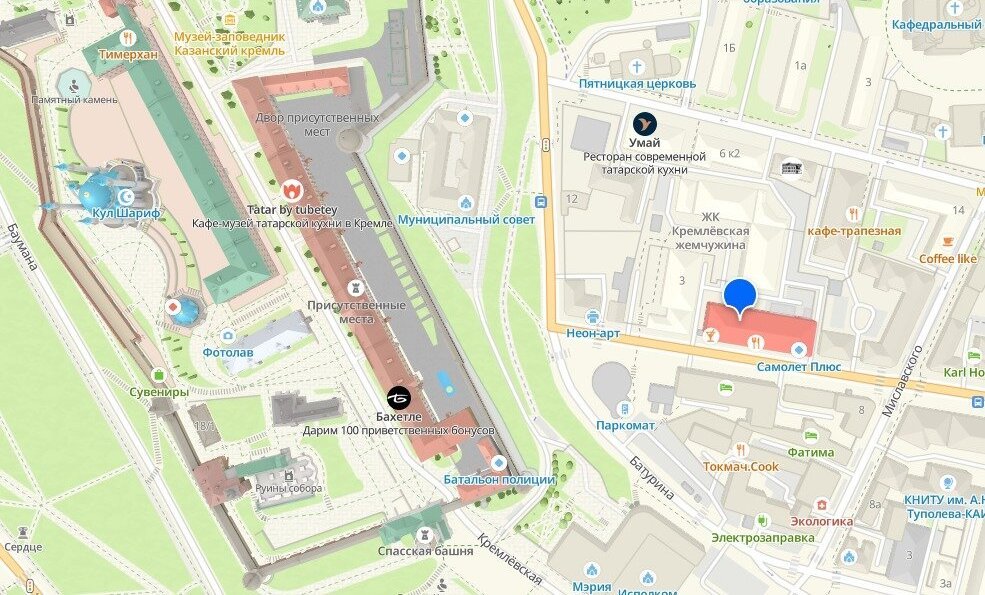Select the Кул Шариф mosque marker
Screen dimensions: 985x595
[x=128, y=195]
